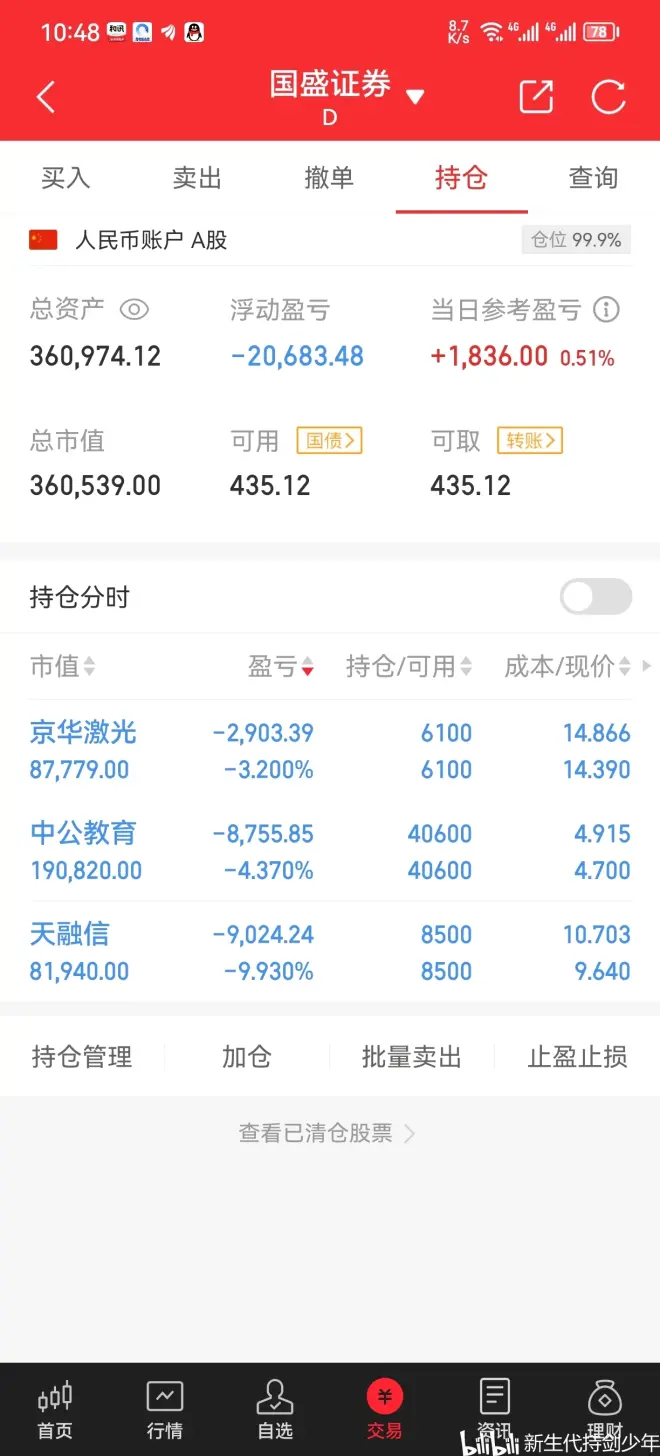Sort holdings by 盈亏

pos(281,667)
